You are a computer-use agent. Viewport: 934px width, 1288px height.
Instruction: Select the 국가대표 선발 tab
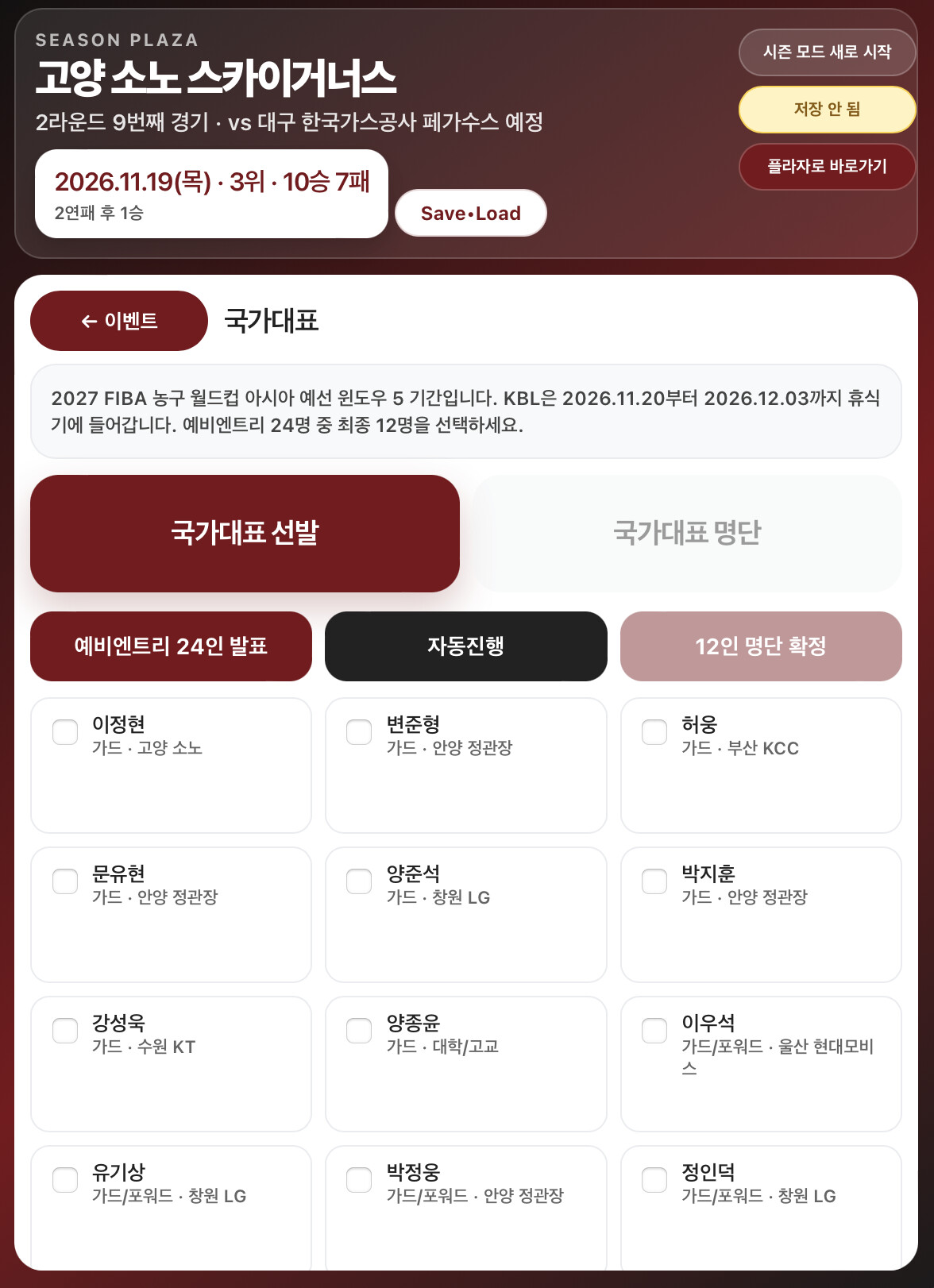[x=245, y=534]
